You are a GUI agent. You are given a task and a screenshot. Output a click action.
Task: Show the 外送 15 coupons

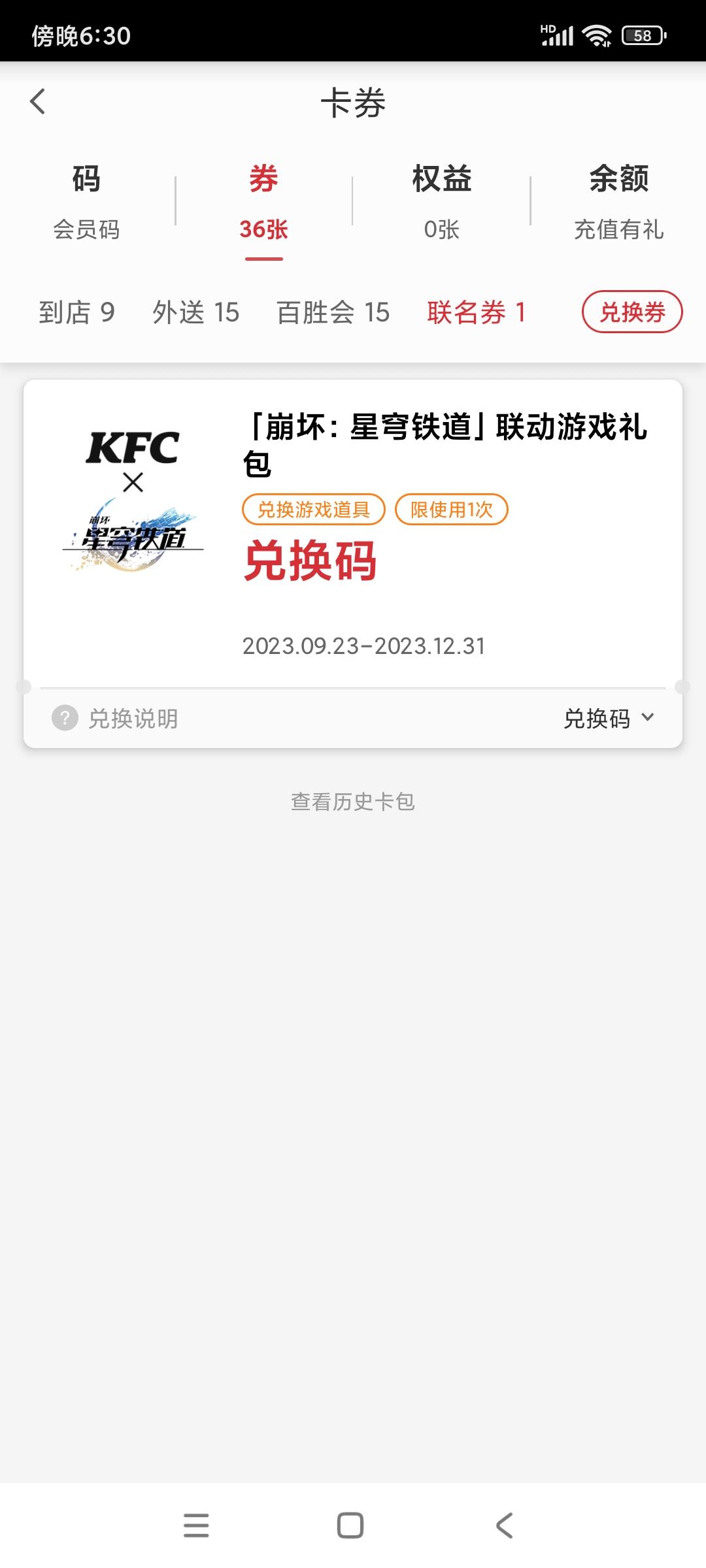(x=195, y=312)
